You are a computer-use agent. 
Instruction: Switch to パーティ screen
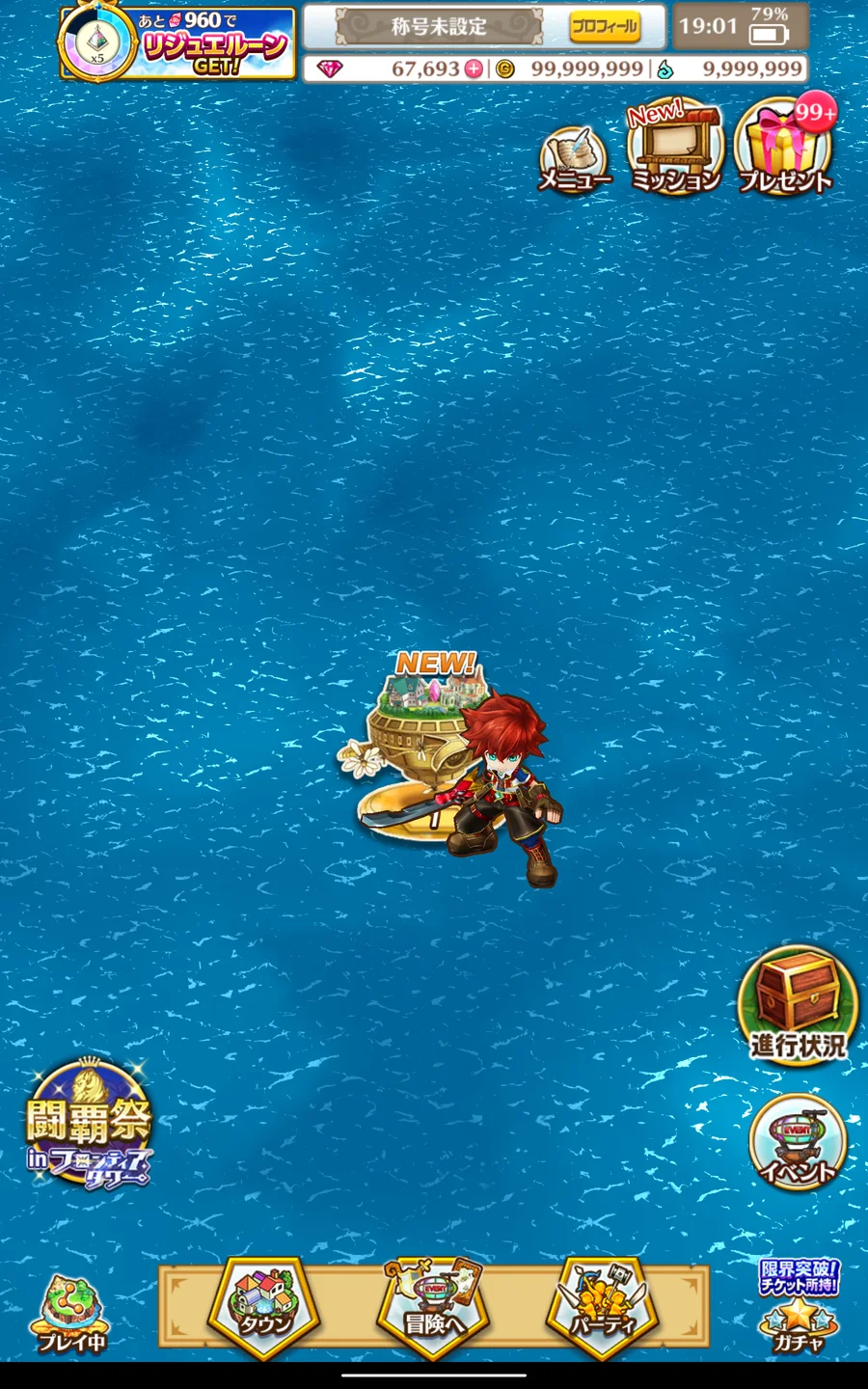(602, 1307)
